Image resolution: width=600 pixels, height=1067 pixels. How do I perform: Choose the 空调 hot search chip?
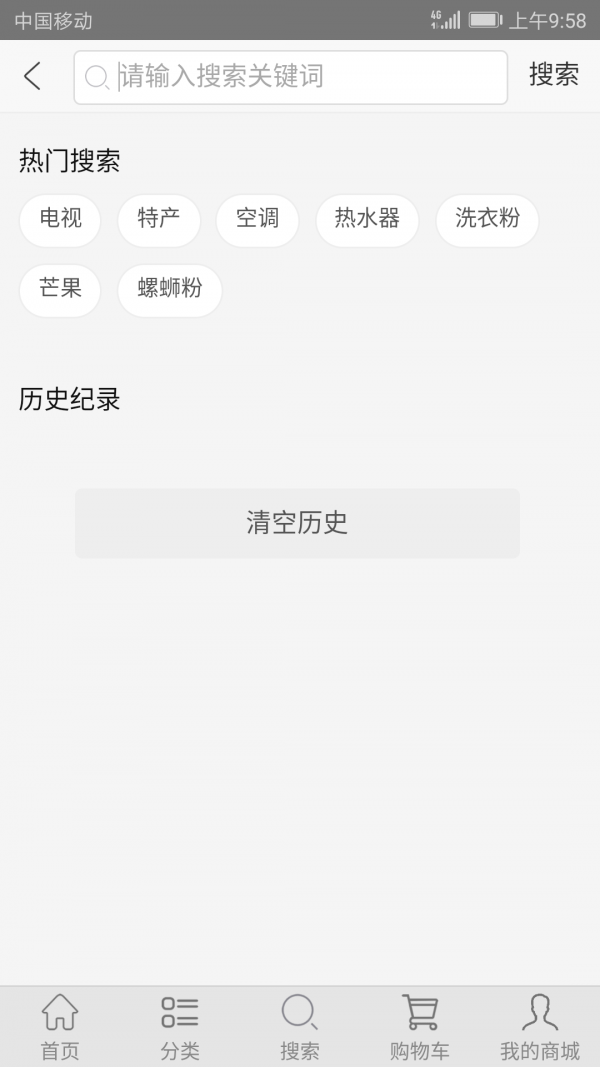[257, 220]
